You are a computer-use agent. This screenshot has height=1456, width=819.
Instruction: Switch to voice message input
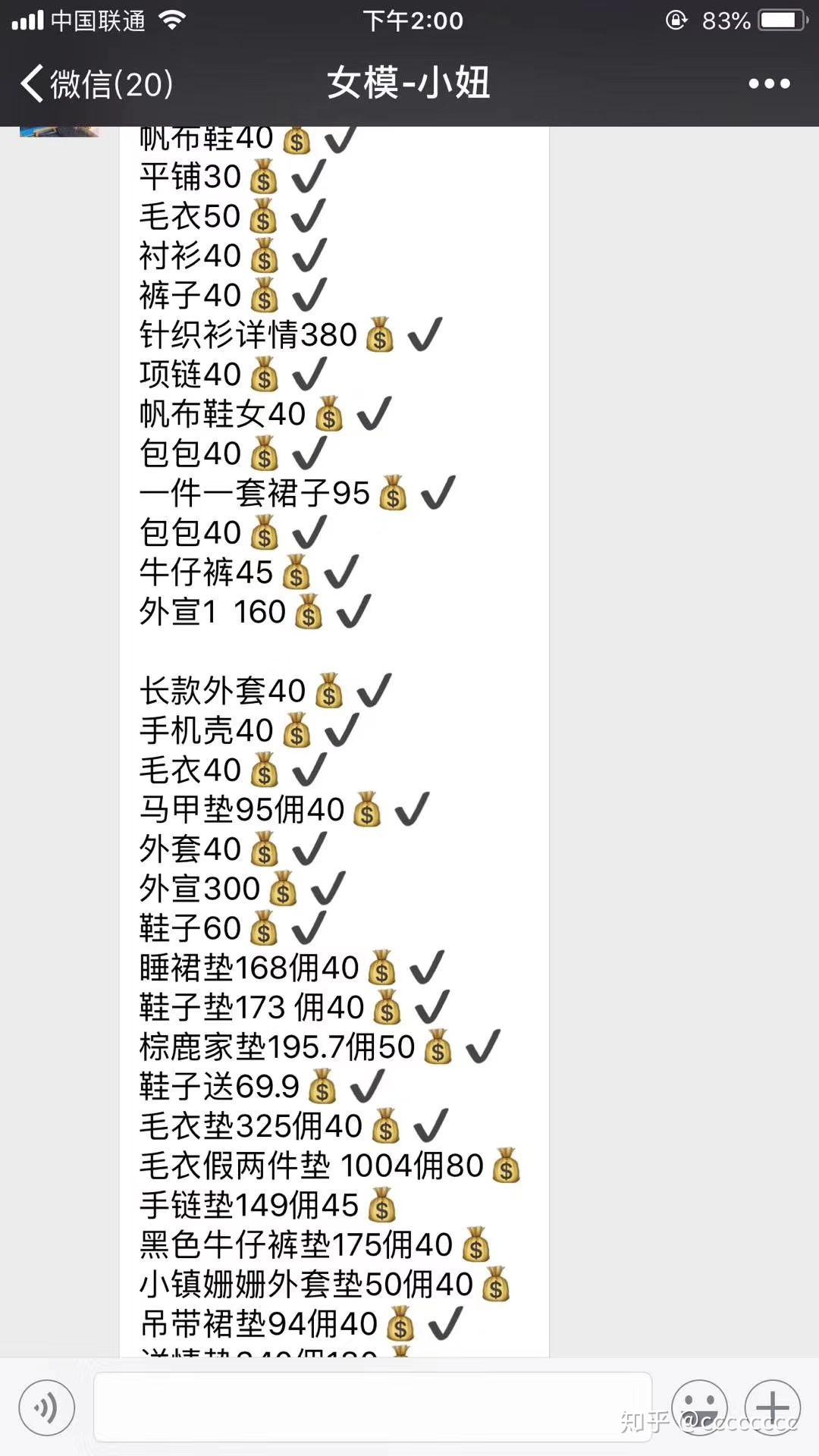47,1408
